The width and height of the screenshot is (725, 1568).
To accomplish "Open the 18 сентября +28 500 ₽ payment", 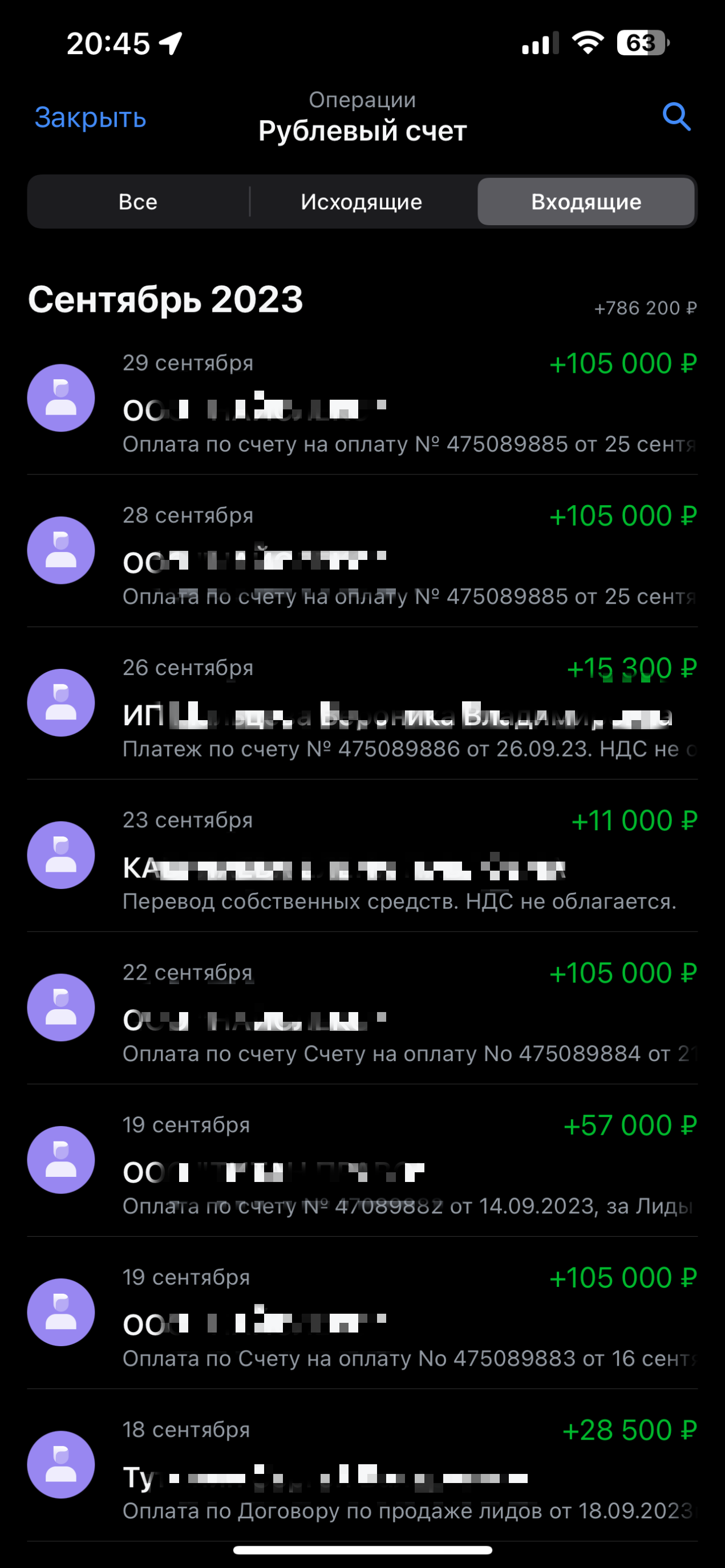I will [362, 1465].
